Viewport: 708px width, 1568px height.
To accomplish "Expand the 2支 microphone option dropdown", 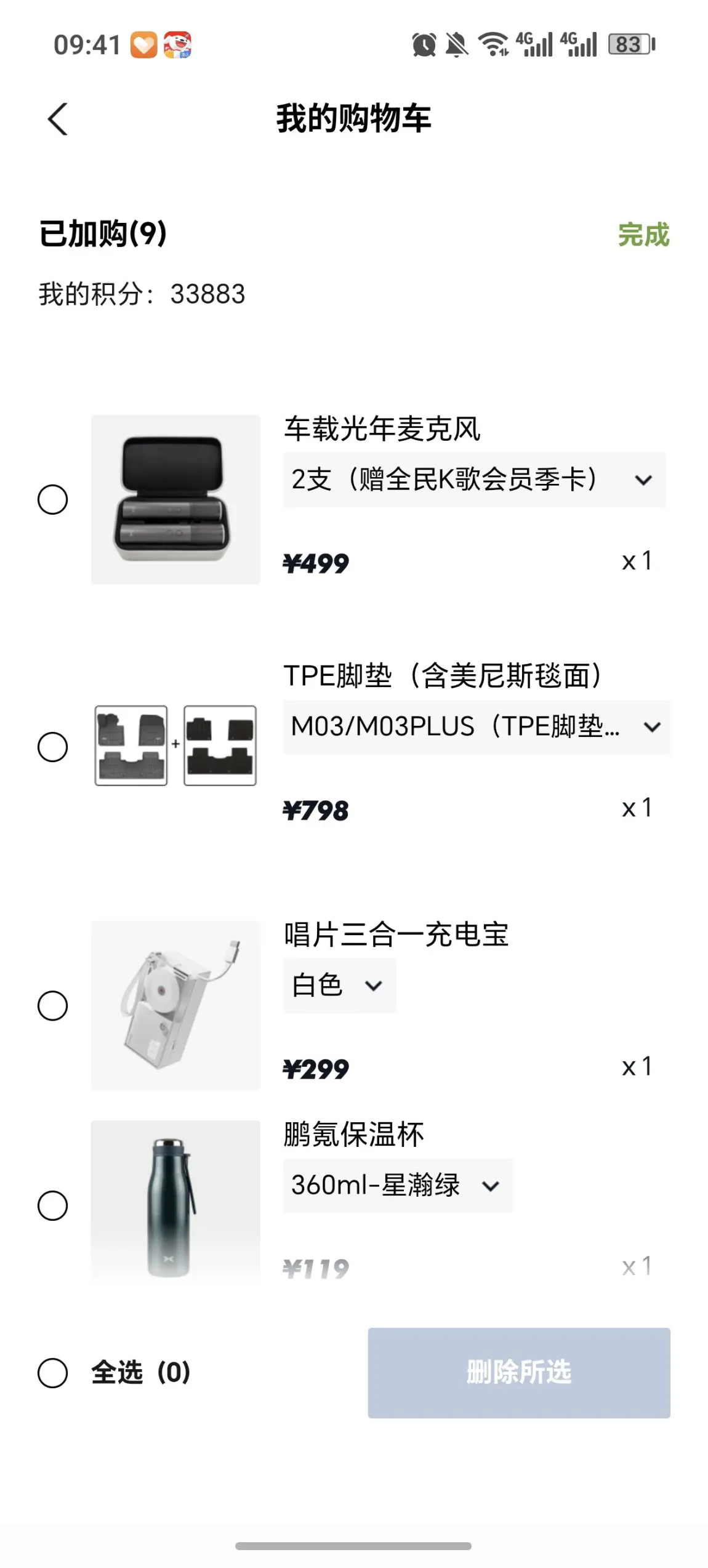I will pos(474,480).
